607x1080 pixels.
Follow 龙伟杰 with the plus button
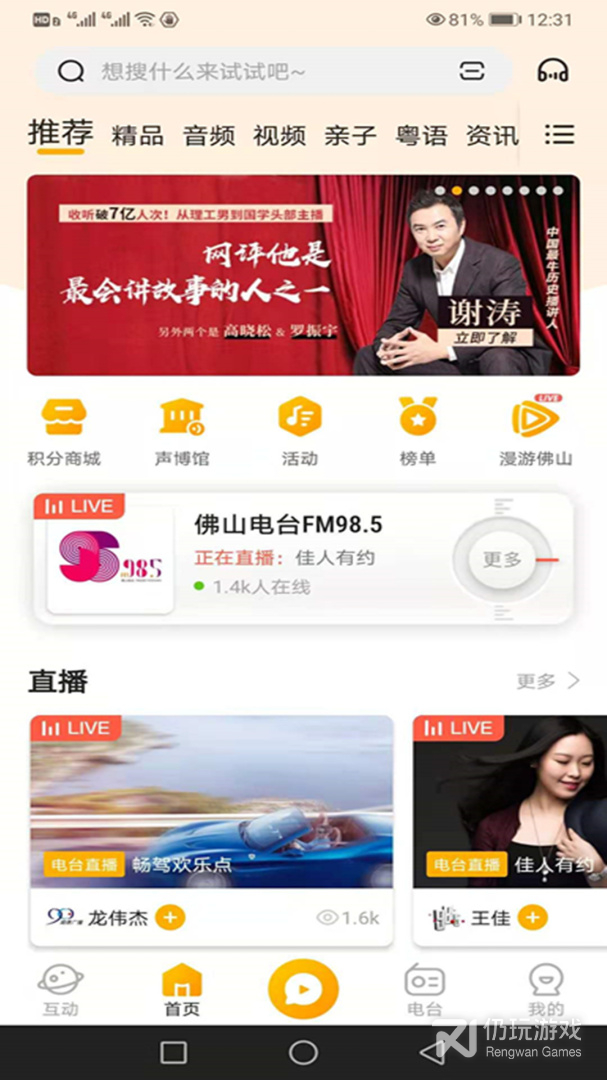click(x=170, y=917)
